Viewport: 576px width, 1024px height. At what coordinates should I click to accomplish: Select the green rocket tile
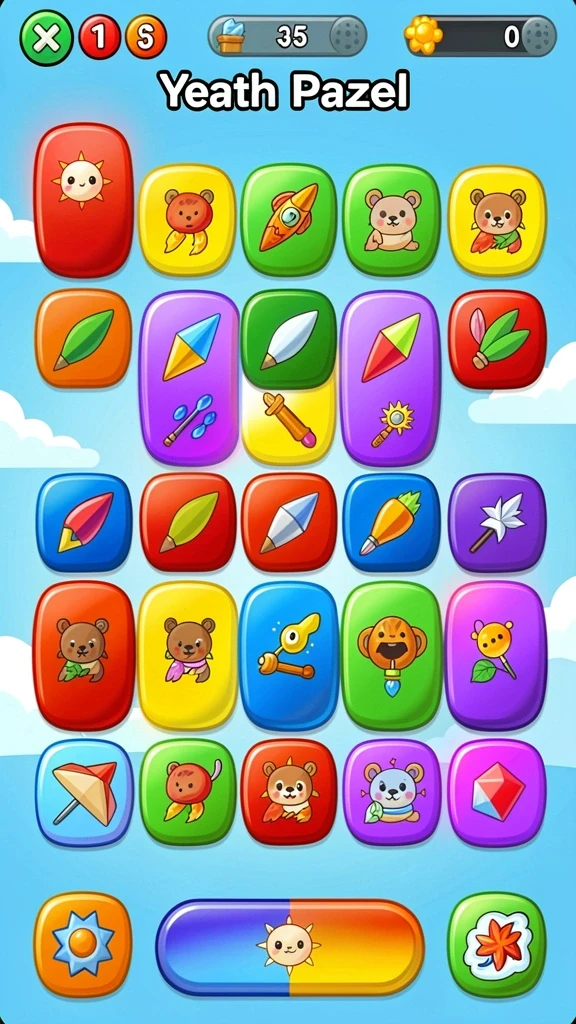tap(289, 219)
